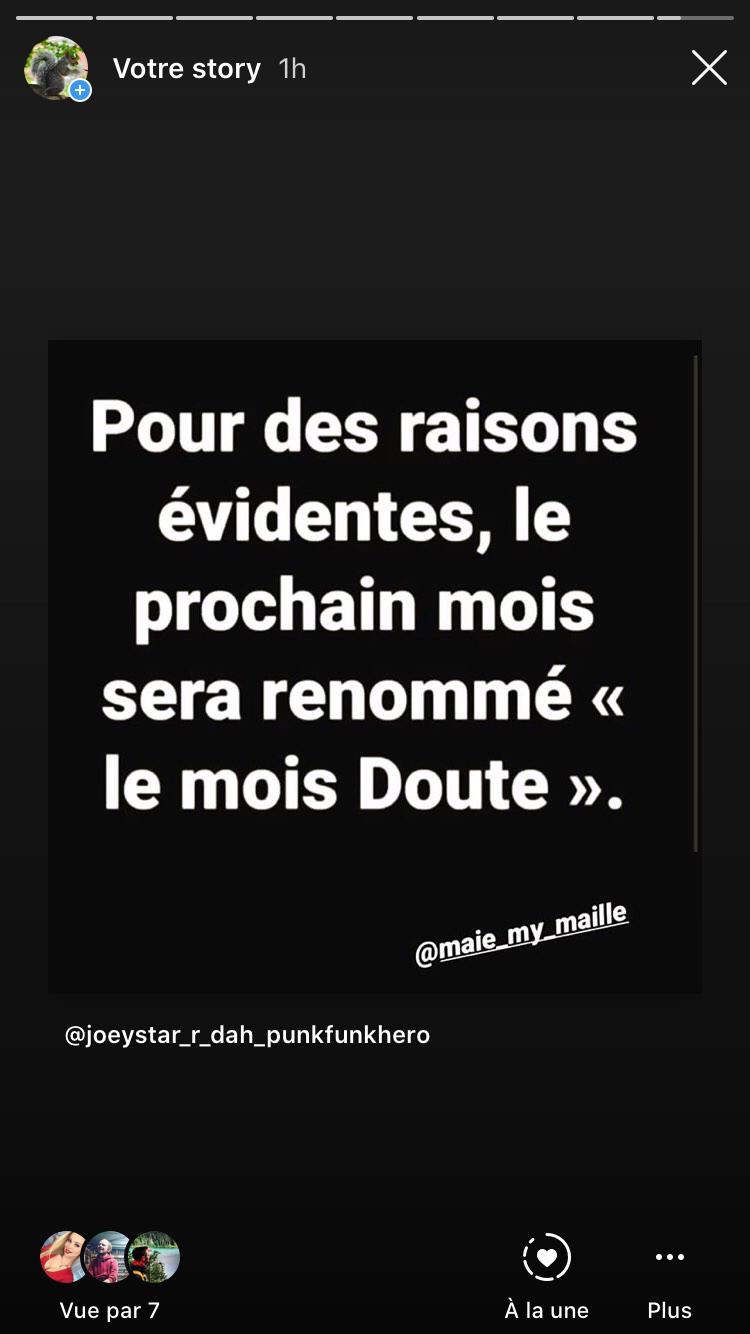
Task: Tap your profile picture with plus badge
Action: pos(57,68)
